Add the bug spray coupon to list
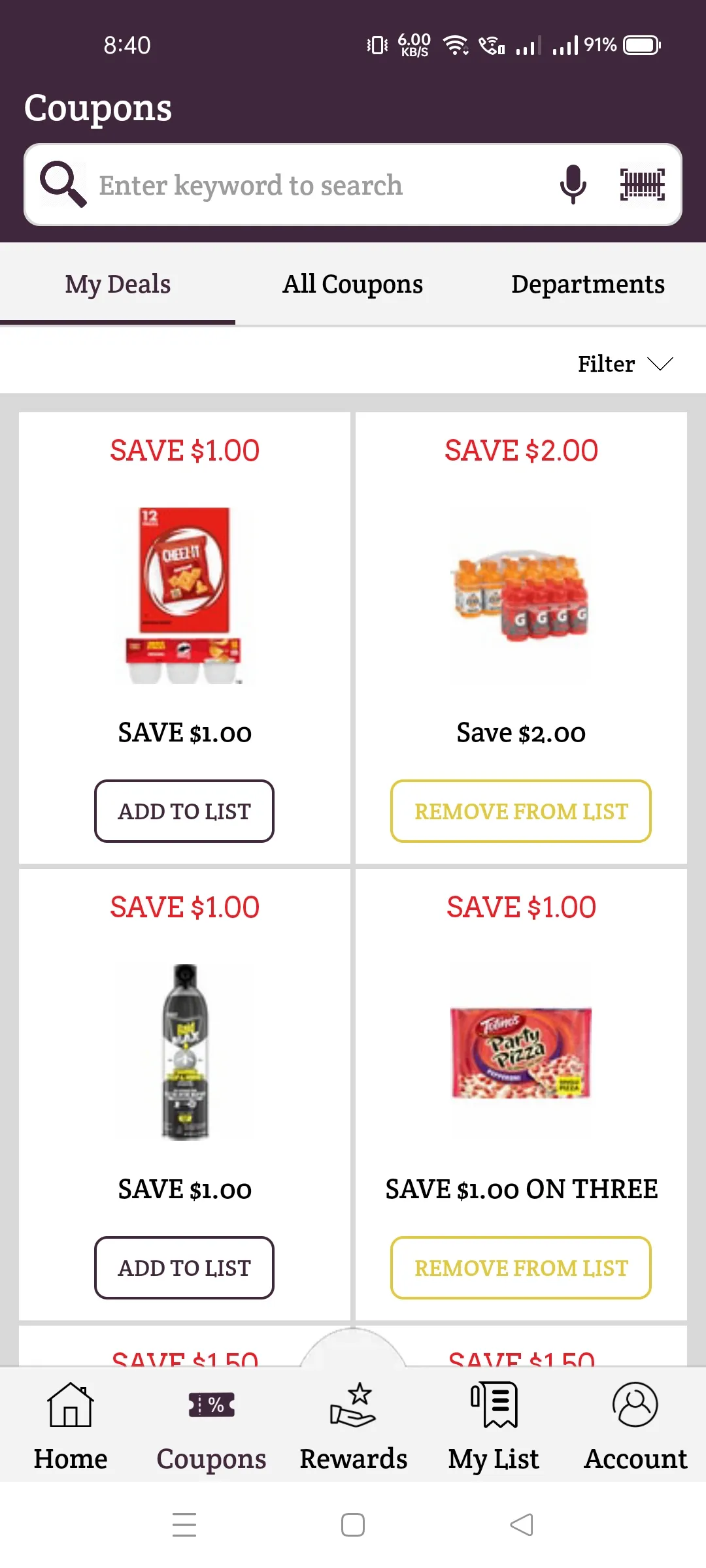This screenshot has height=1568, width=706. 184,1268
